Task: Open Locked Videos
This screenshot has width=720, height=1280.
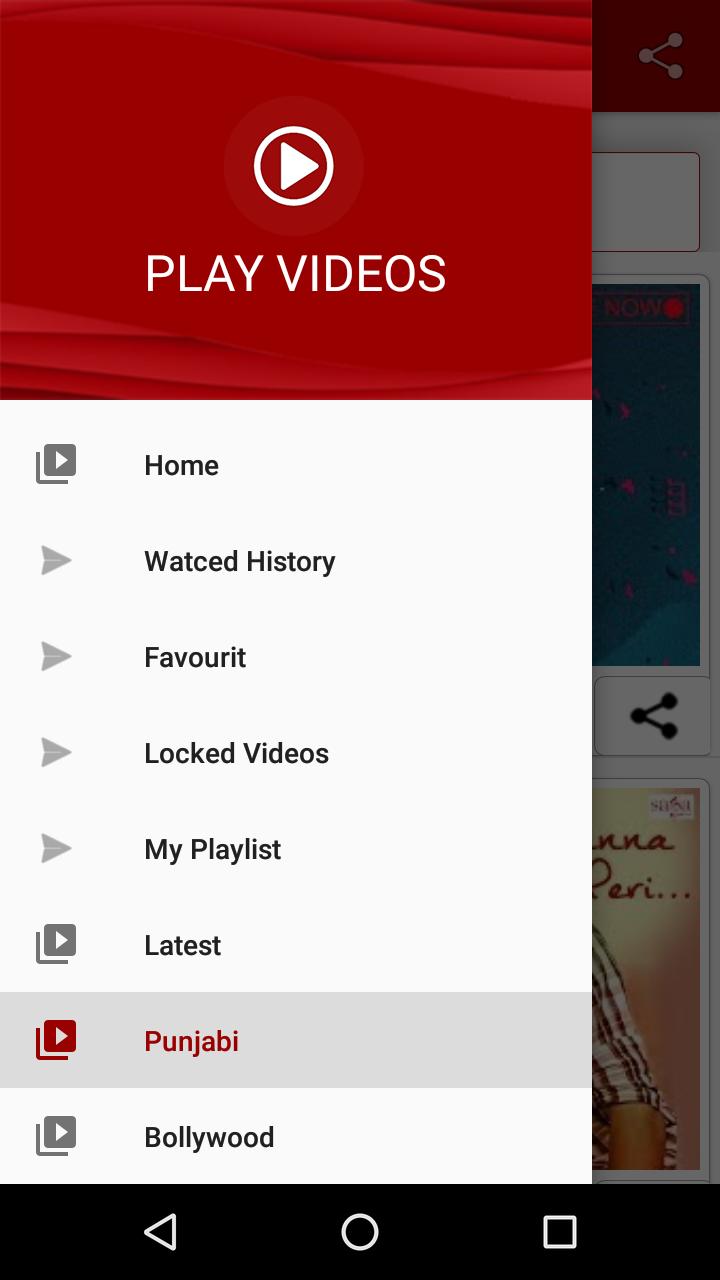Action: click(236, 753)
